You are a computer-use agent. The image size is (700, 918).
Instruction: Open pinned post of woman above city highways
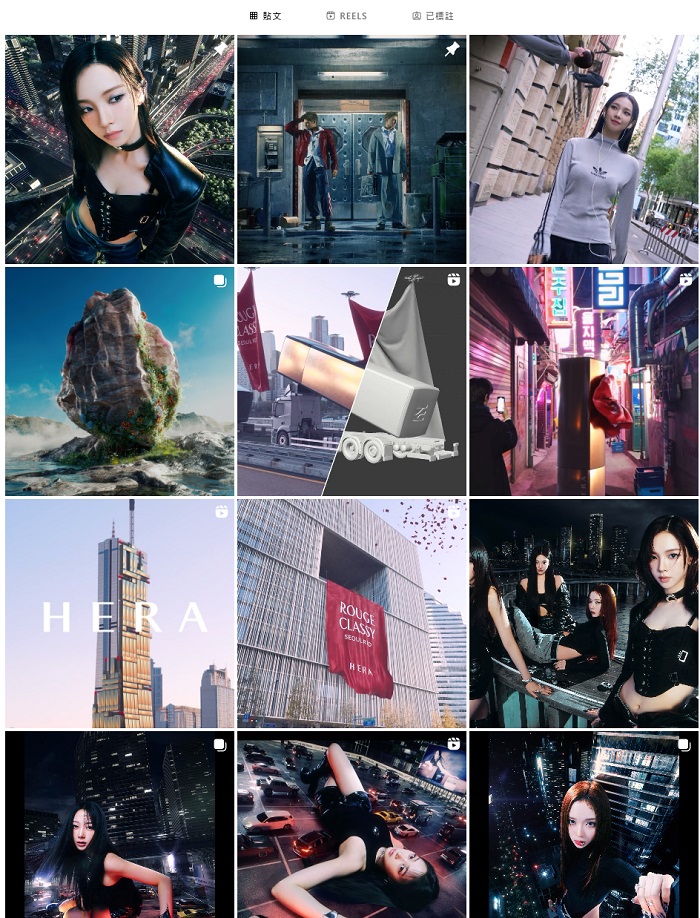coord(119,149)
